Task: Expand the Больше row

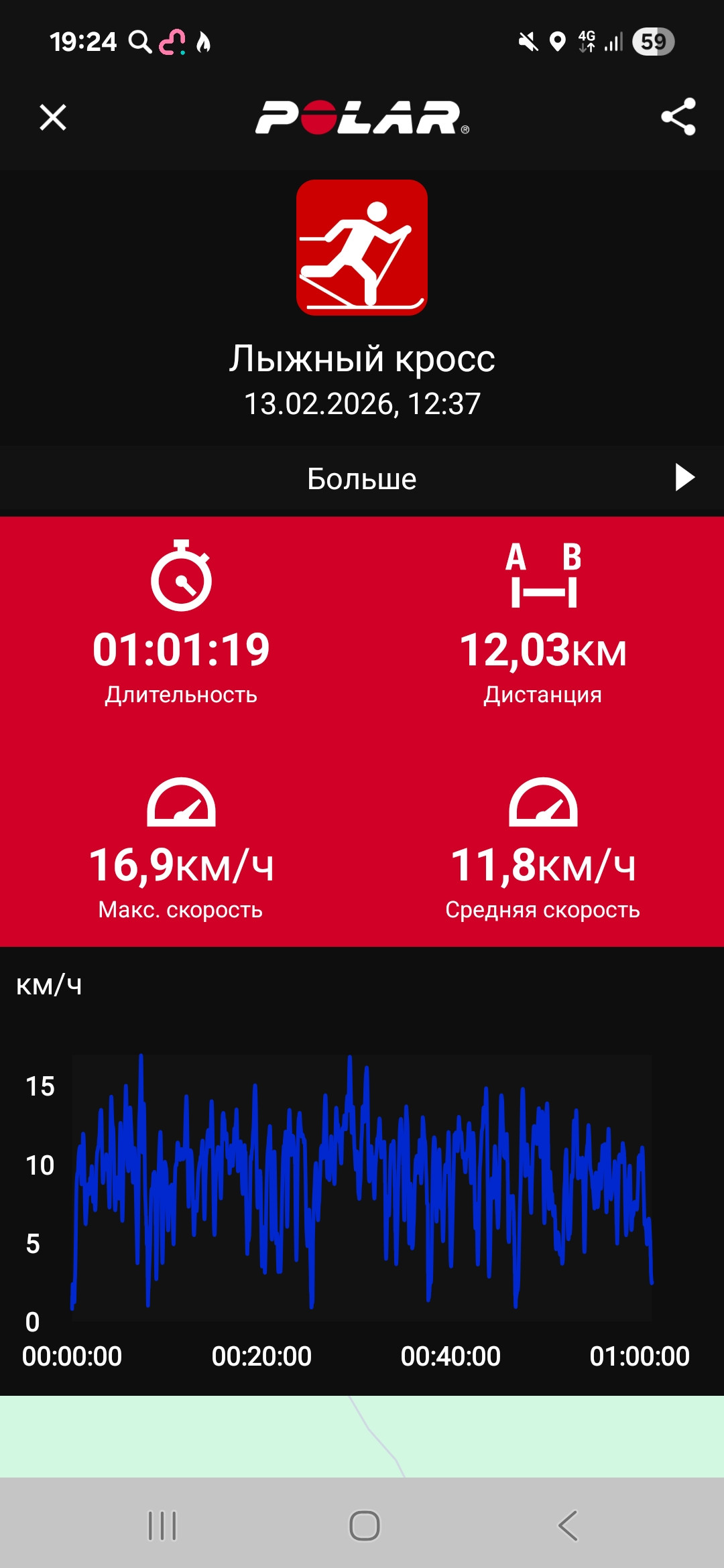Action: coord(362,478)
